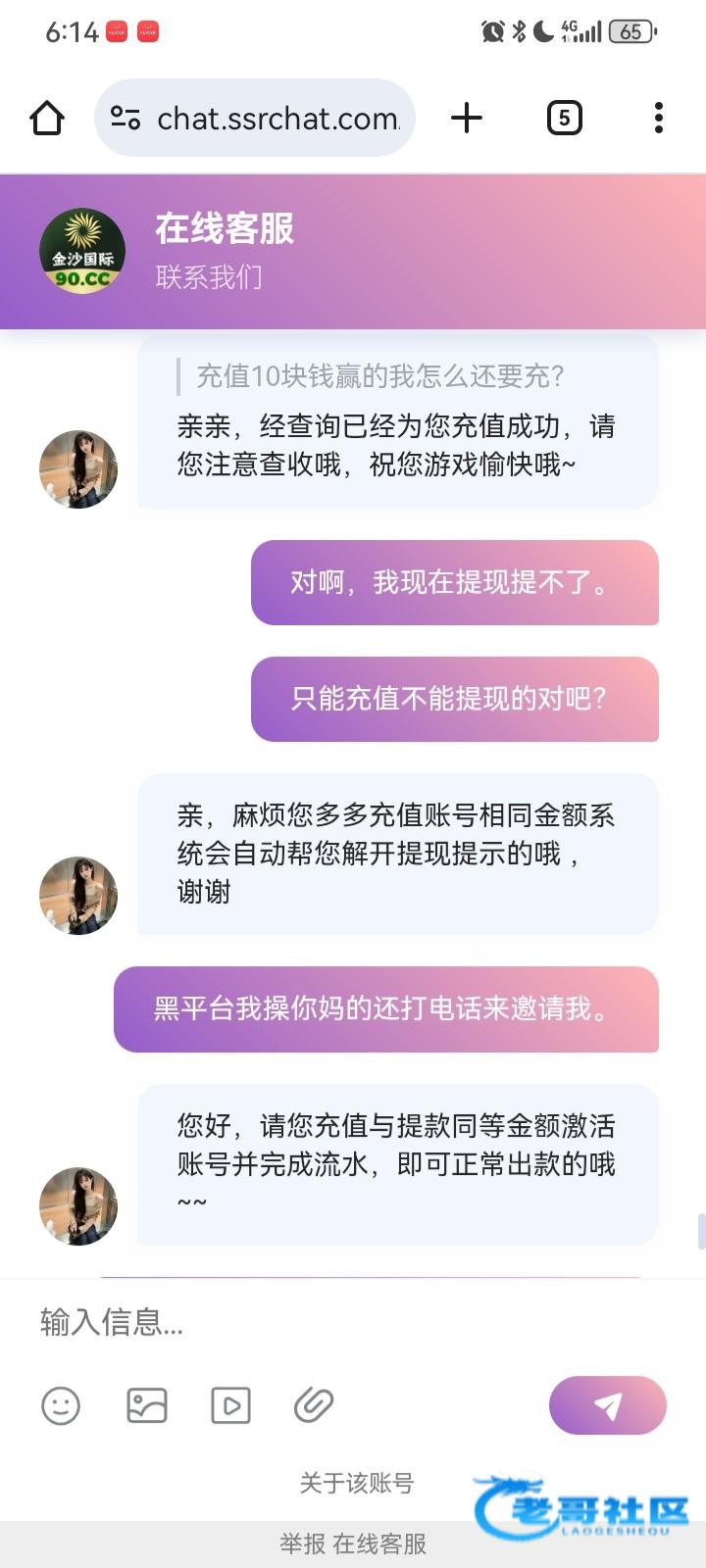Send the message with the paper plane
The height and width of the screenshot is (1568, 706).
[x=607, y=1405]
